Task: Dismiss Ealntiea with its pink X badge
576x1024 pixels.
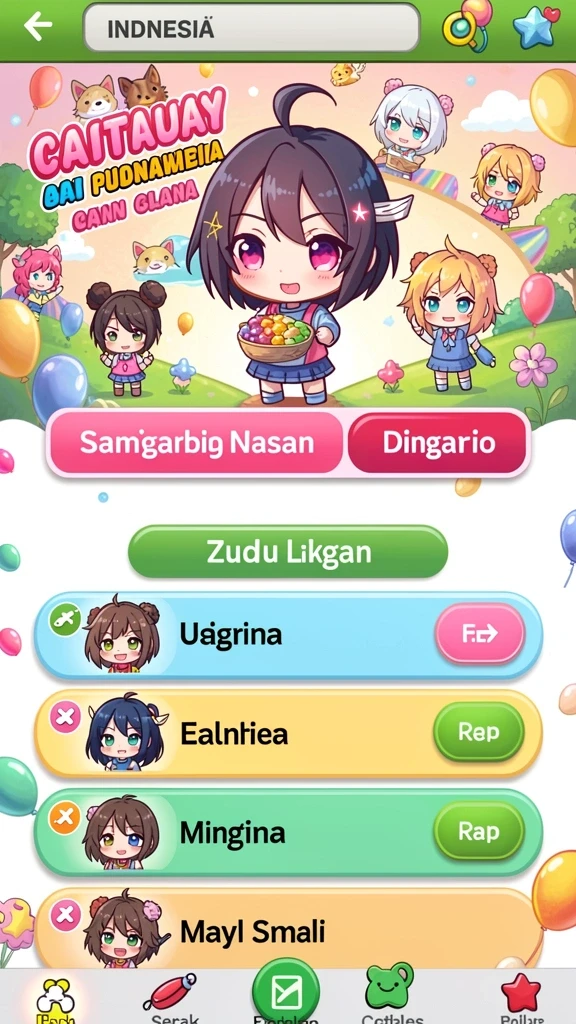Action: (x=65, y=718)
